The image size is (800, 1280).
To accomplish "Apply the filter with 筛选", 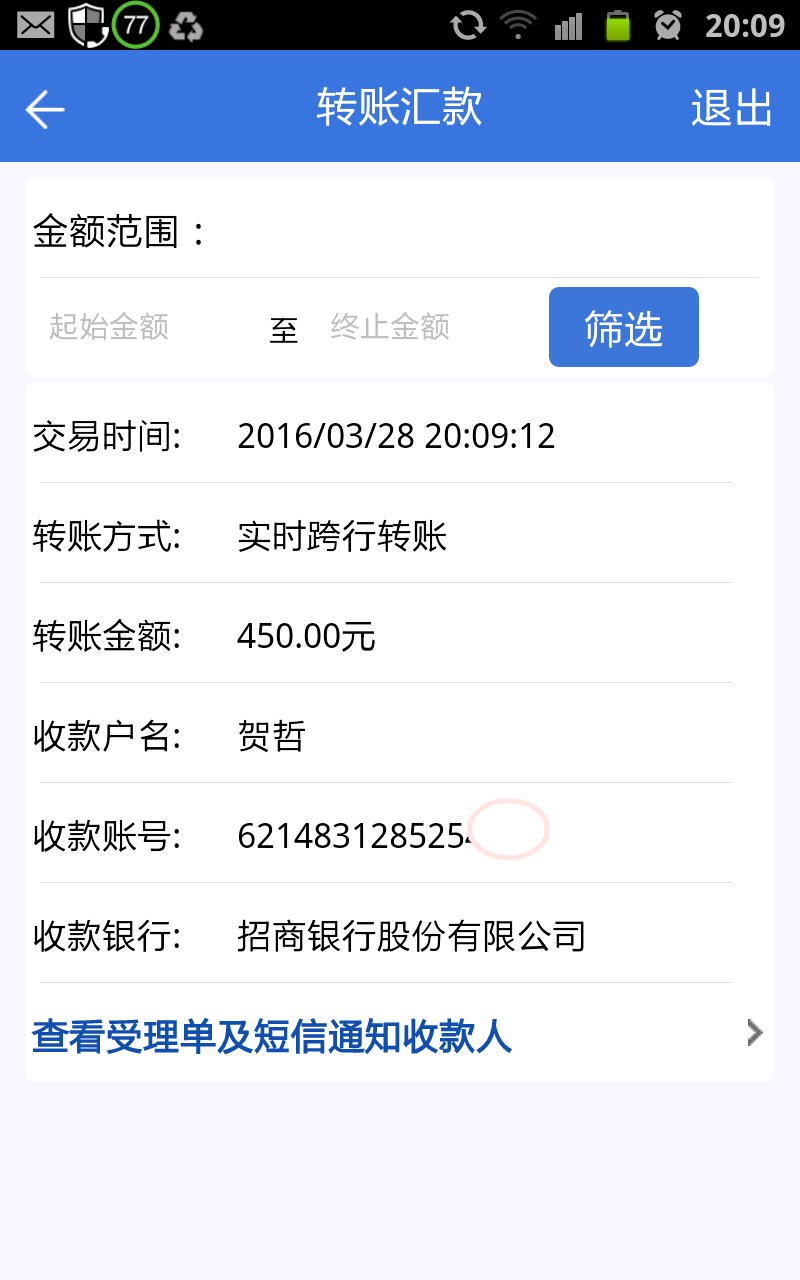I will click(623, 327).
